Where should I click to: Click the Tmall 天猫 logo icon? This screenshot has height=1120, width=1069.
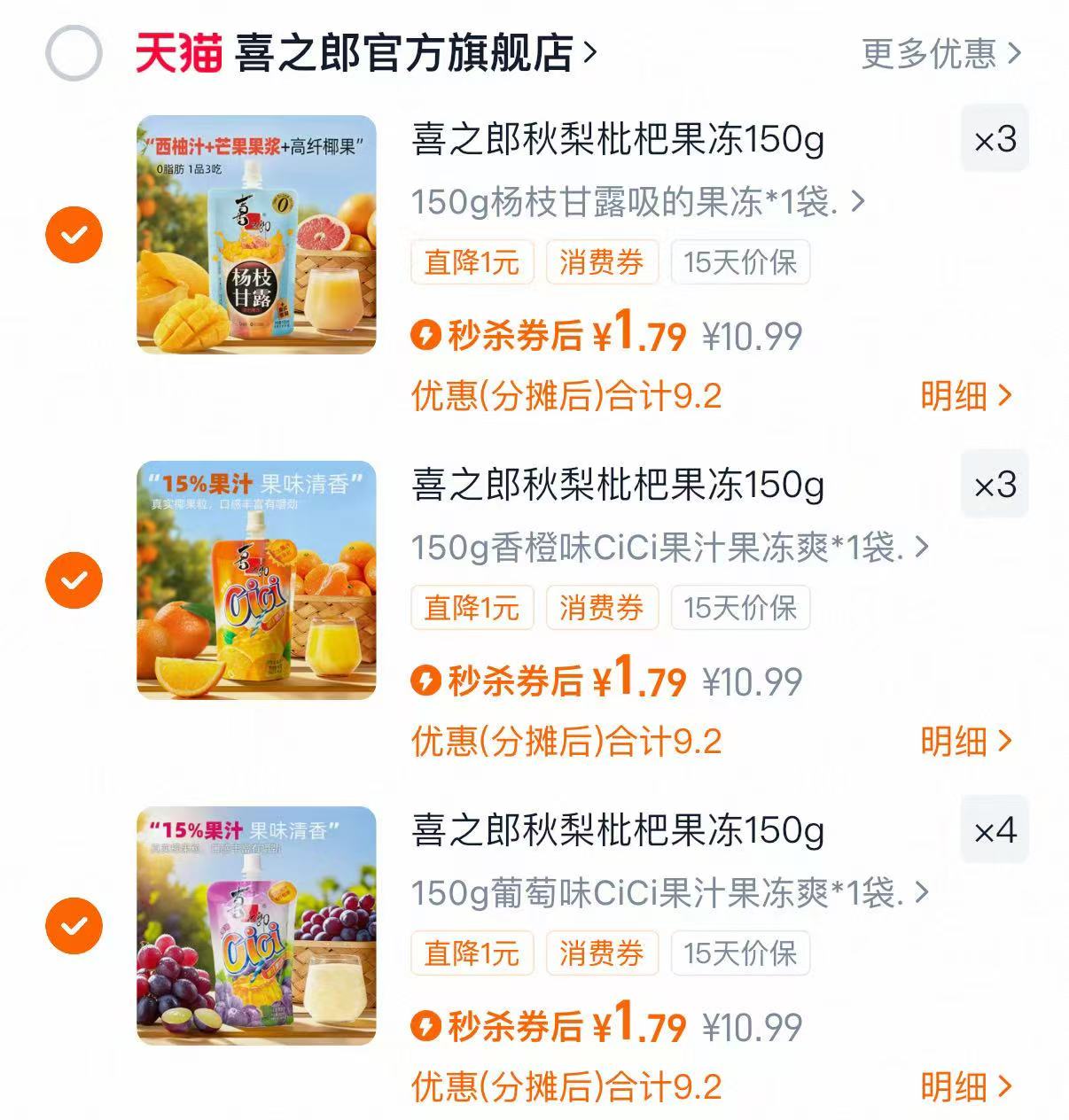(178, 53)
